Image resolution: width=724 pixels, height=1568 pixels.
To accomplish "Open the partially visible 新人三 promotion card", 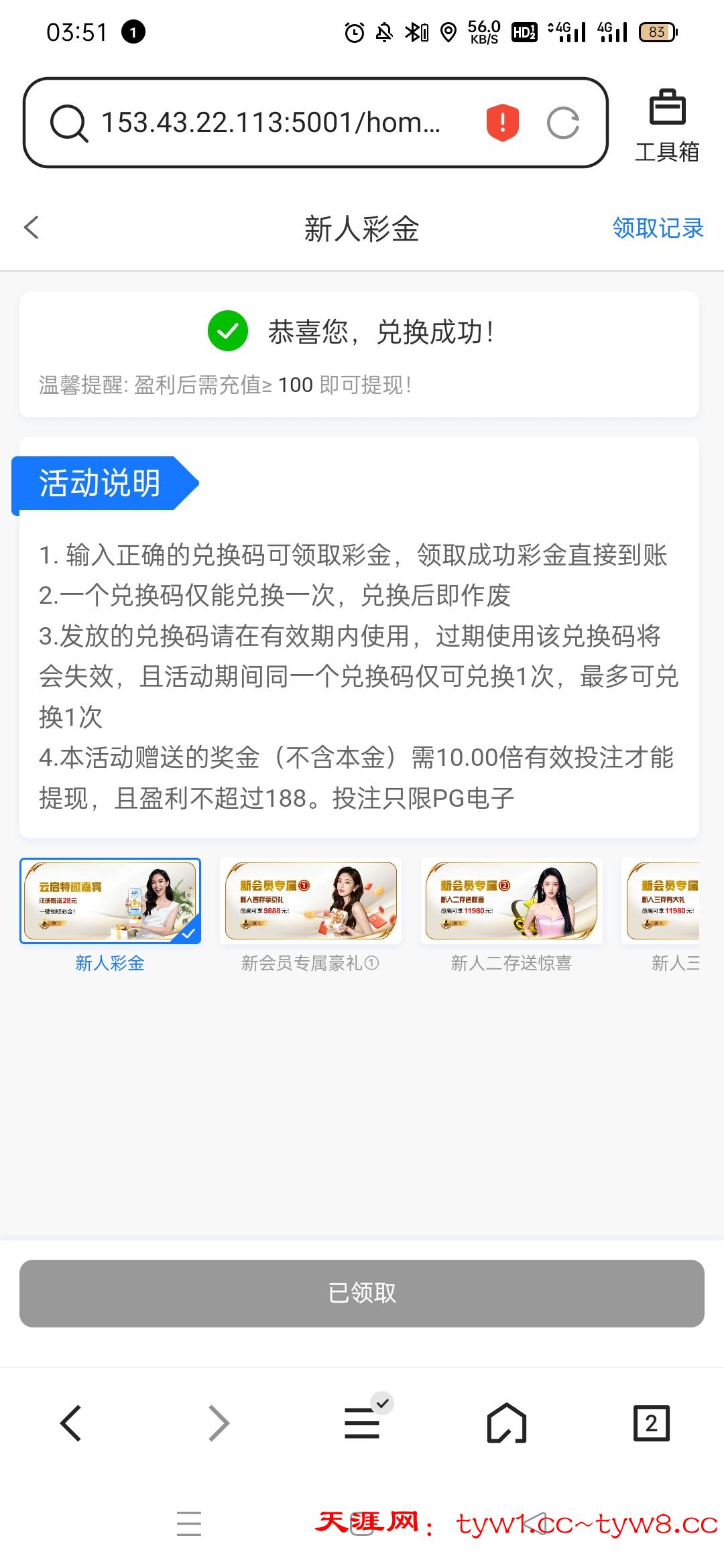I will [662, 901].
